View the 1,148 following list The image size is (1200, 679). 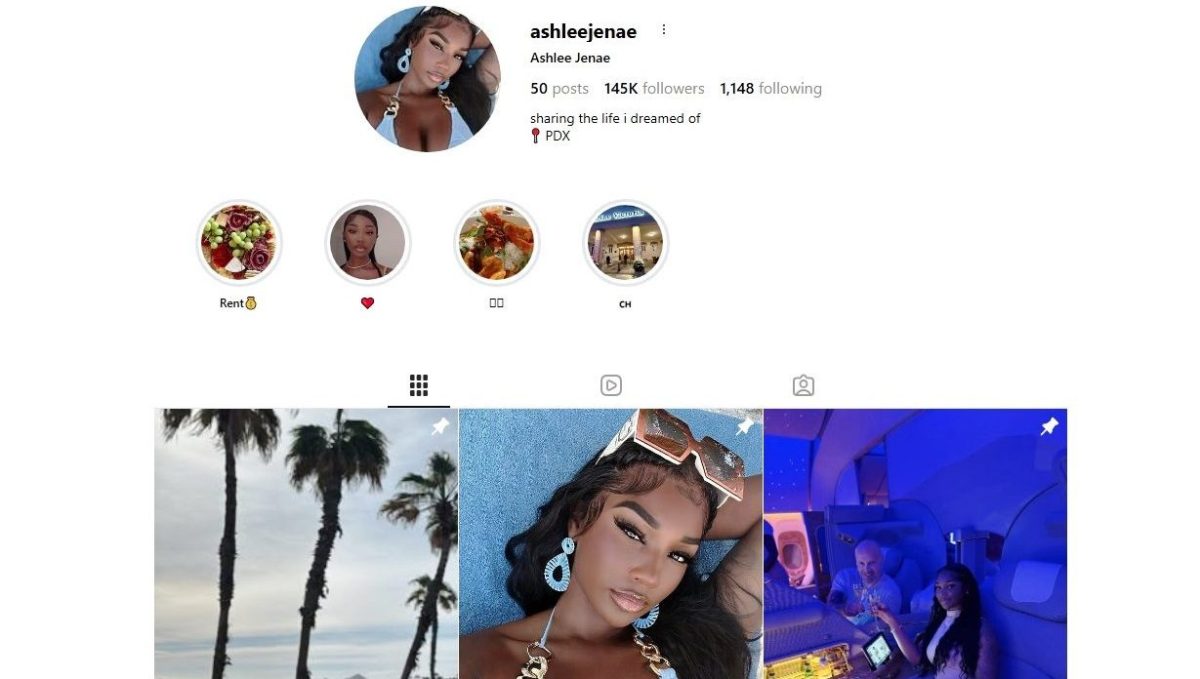[x=770, y=88]
